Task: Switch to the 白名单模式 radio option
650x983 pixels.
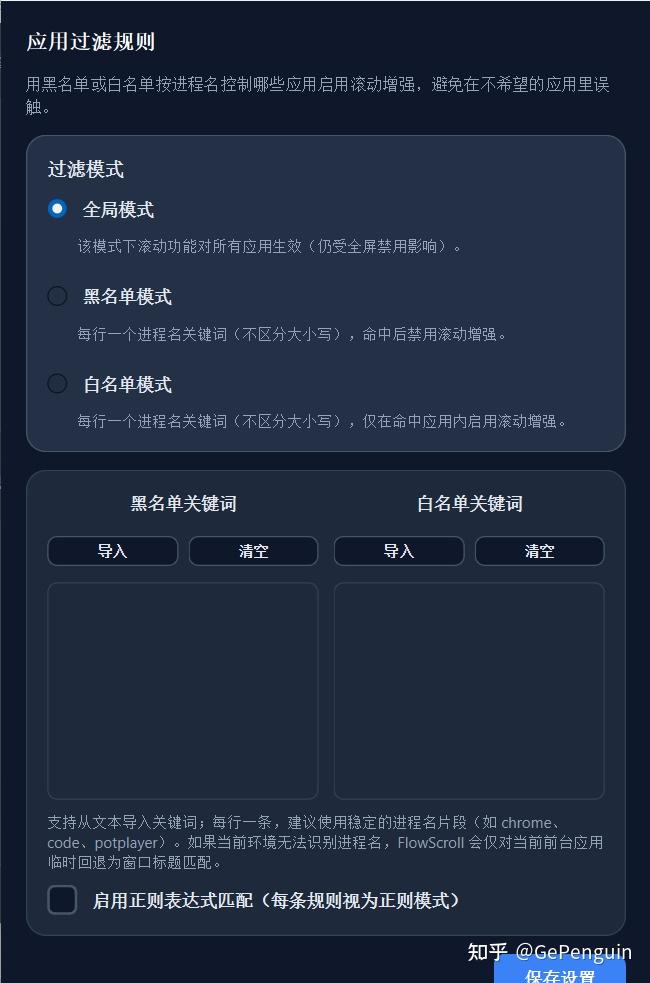Action: [57, 383]
